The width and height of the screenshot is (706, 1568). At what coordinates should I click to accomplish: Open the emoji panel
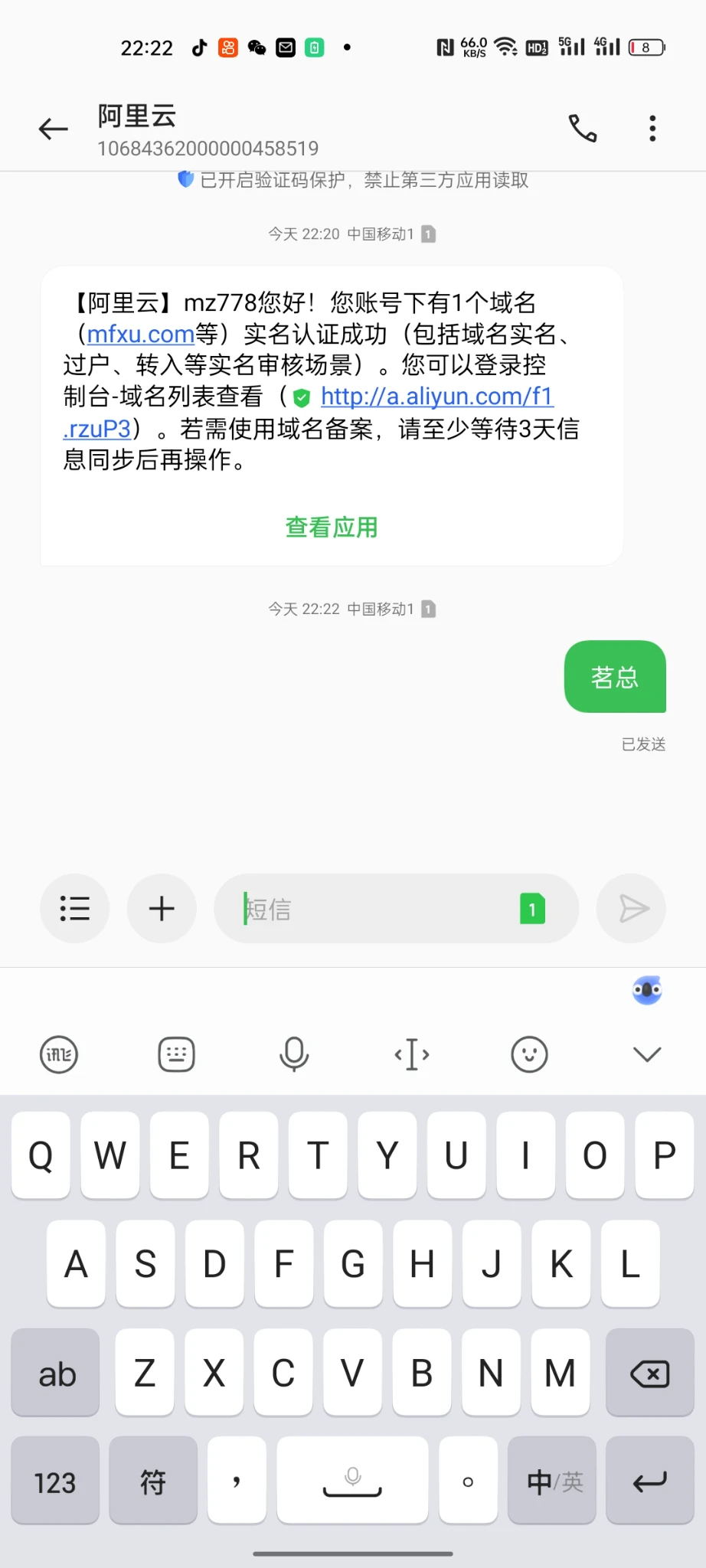tap(529, 1055)
